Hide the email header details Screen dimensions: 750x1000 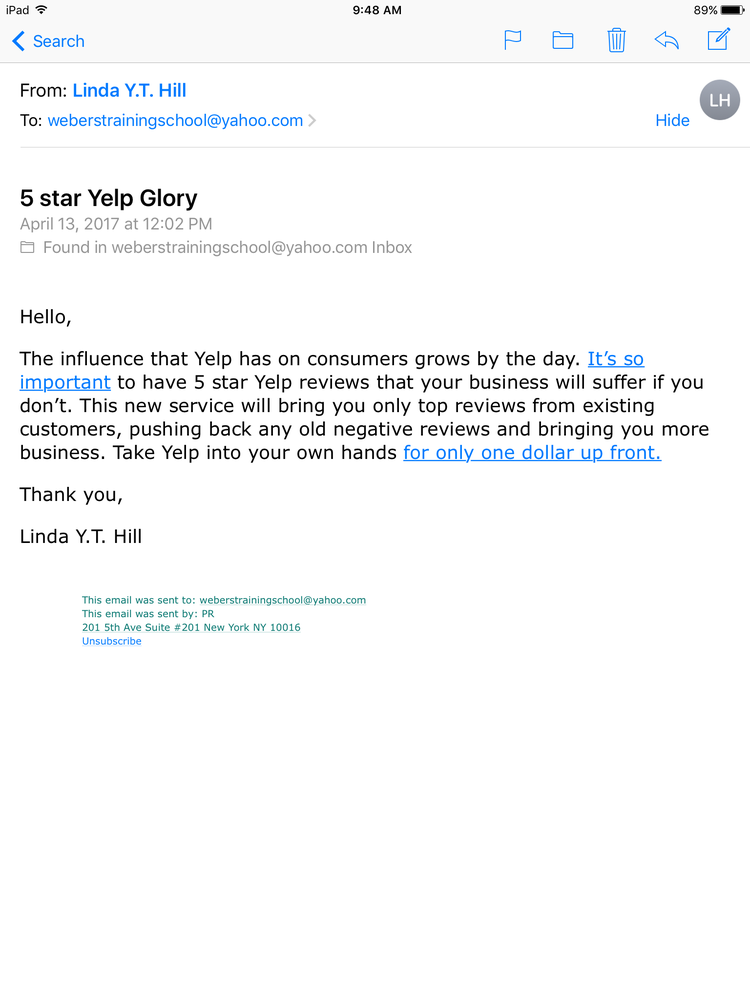click(x=672, y=120)
